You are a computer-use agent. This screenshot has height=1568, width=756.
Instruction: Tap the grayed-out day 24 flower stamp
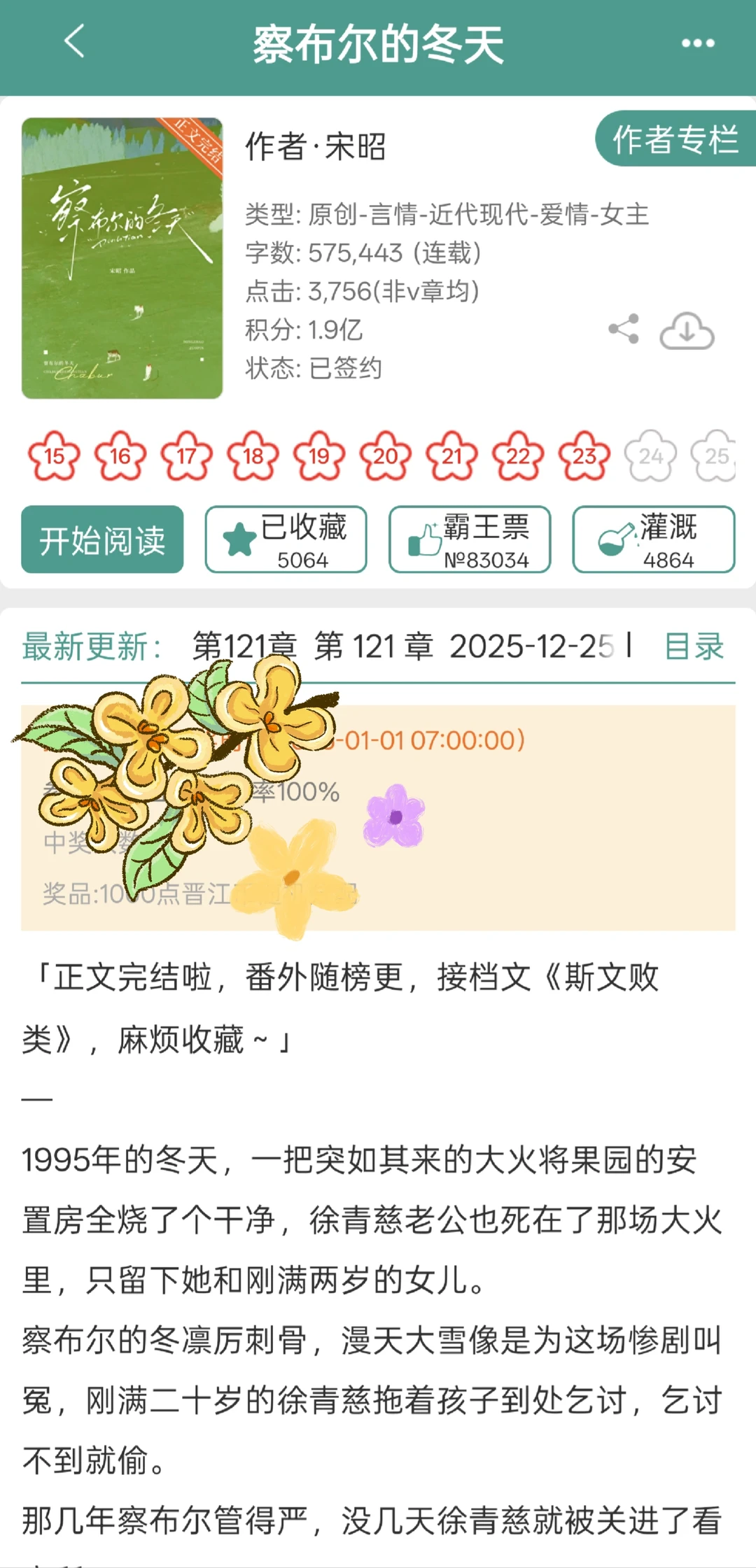[650, 456]
